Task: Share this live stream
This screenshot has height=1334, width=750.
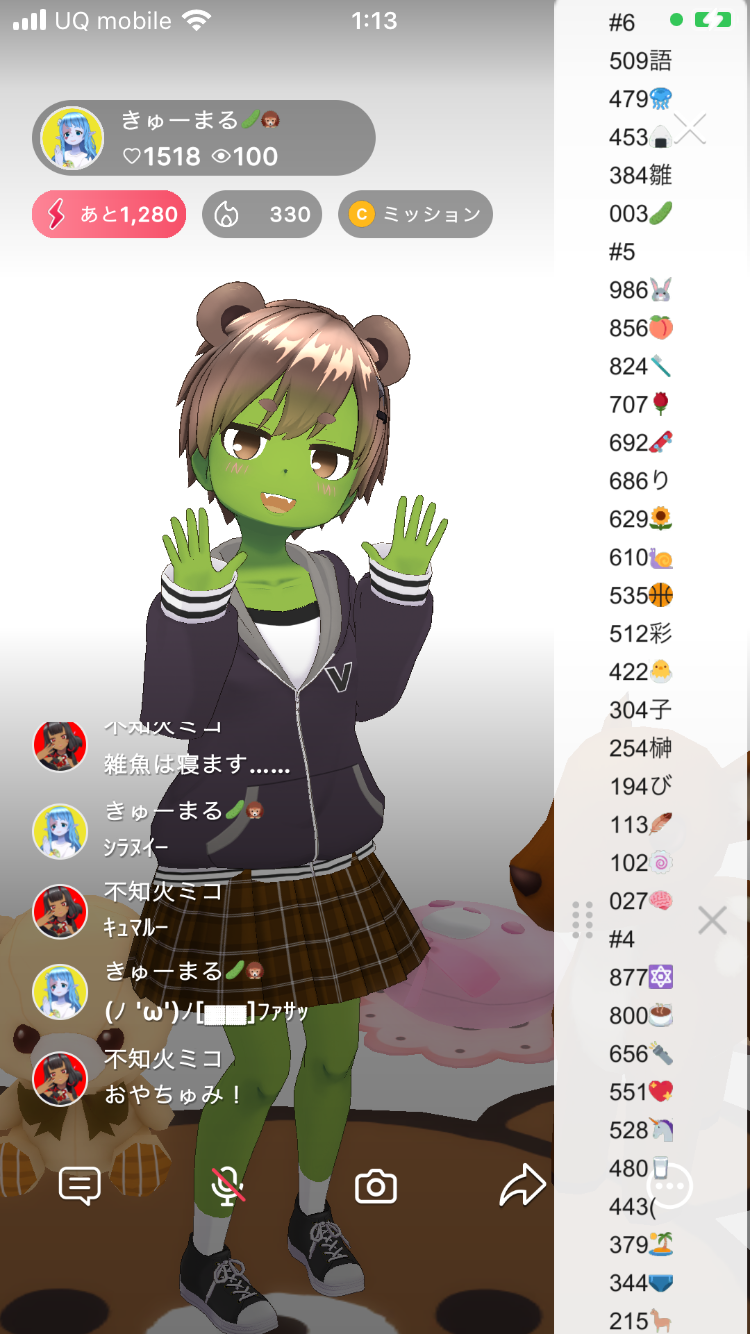Action: pyautogui.click(x=522, y=1187)
